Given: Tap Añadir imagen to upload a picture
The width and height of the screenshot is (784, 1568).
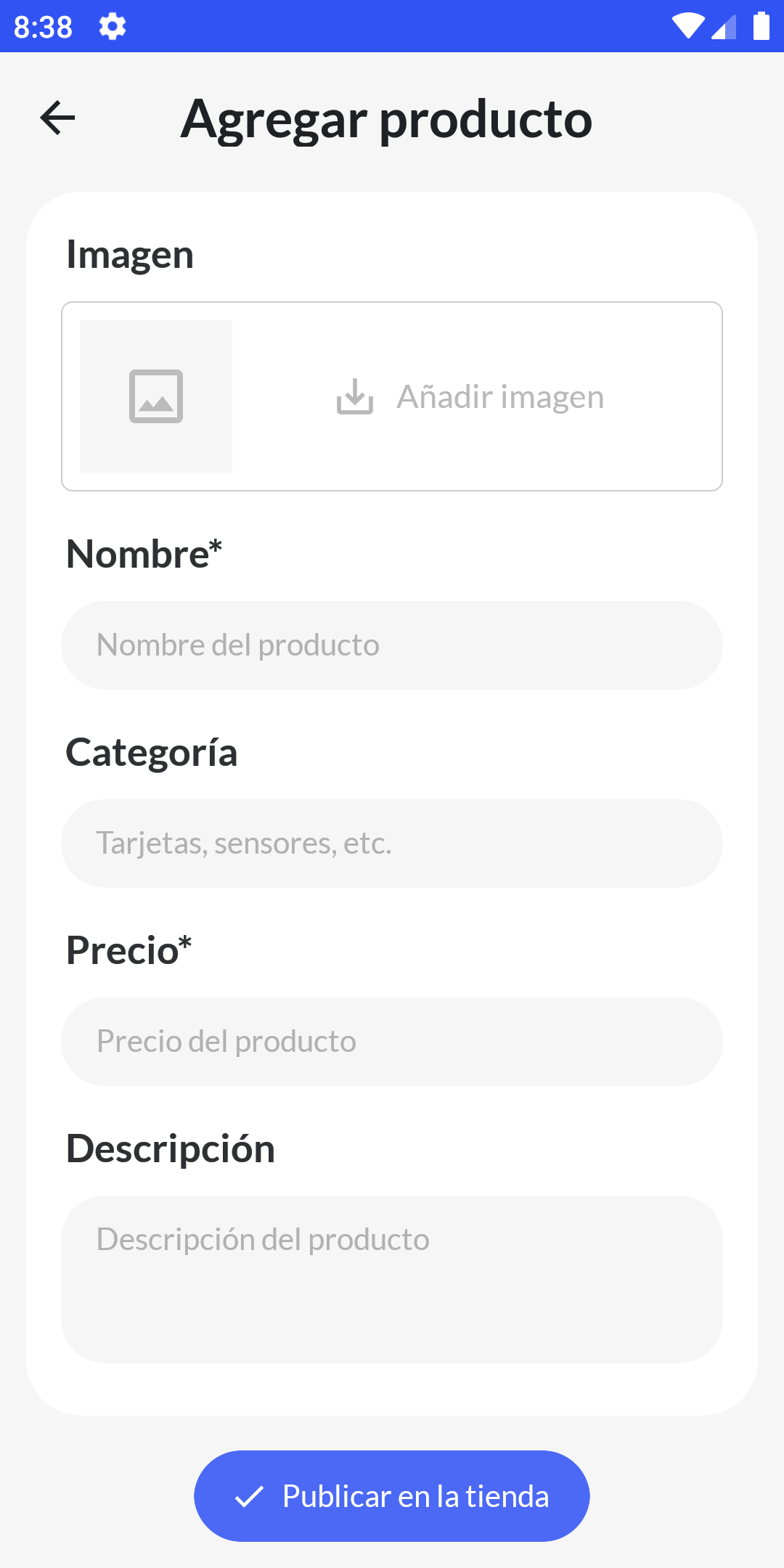Looking at the screenshot, I should coord(470,396).
